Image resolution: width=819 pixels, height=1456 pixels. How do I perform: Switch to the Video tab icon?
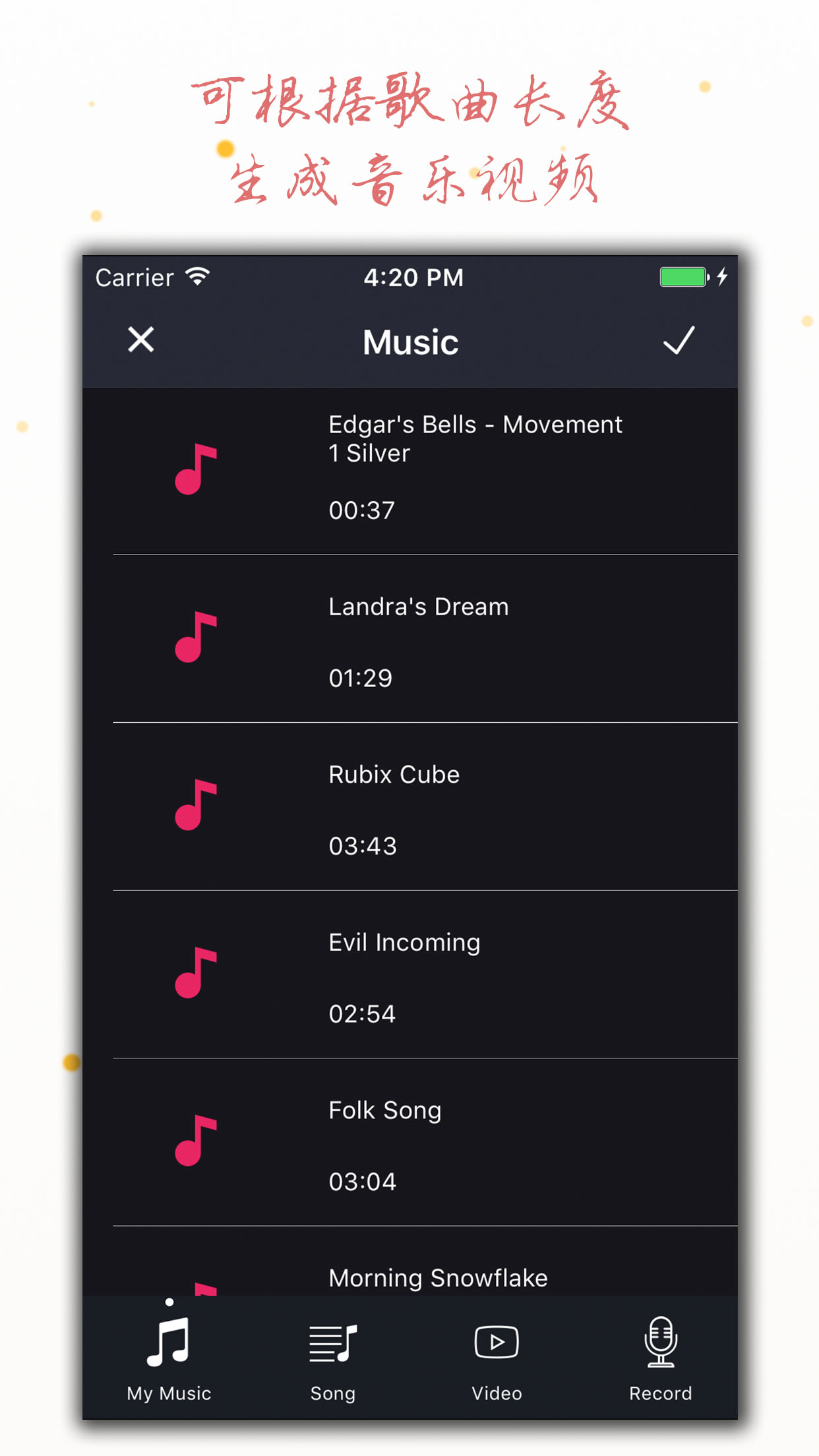pyautogui.click(x=497, y=1342)
